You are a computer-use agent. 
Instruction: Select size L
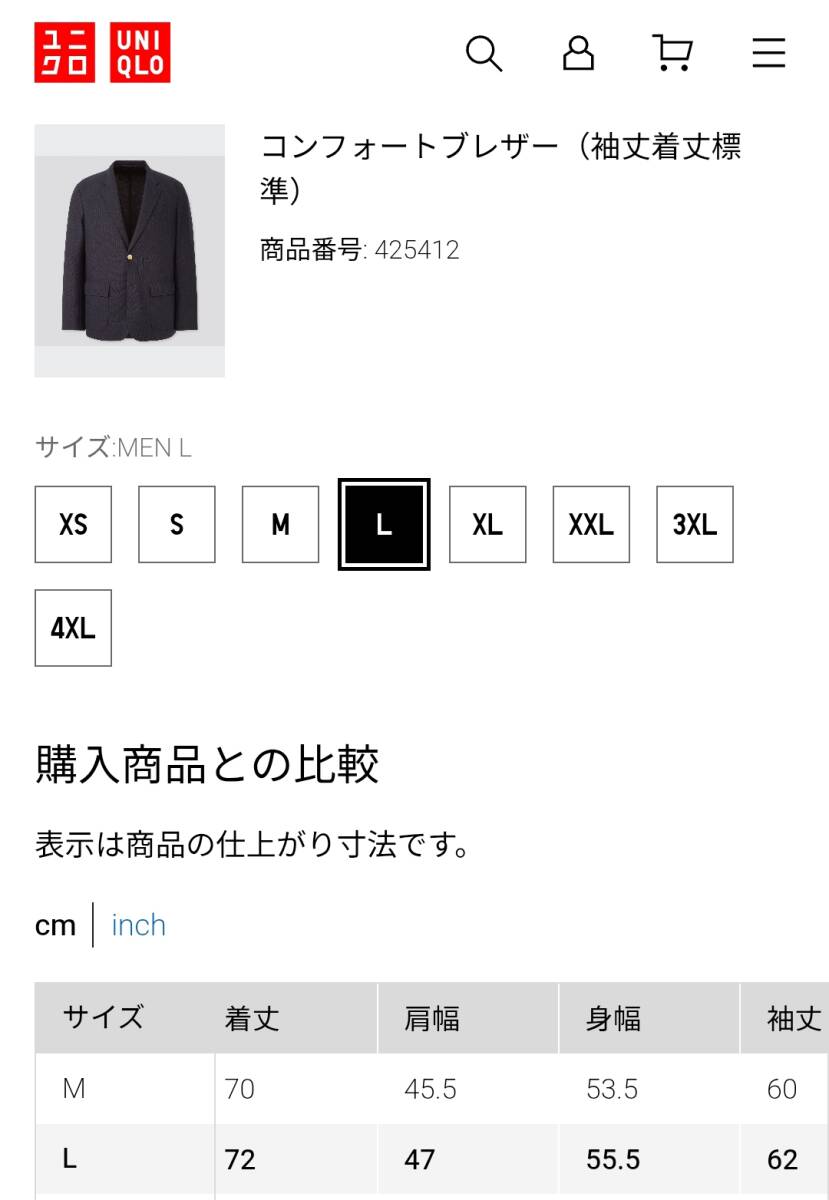pos(384,524)
